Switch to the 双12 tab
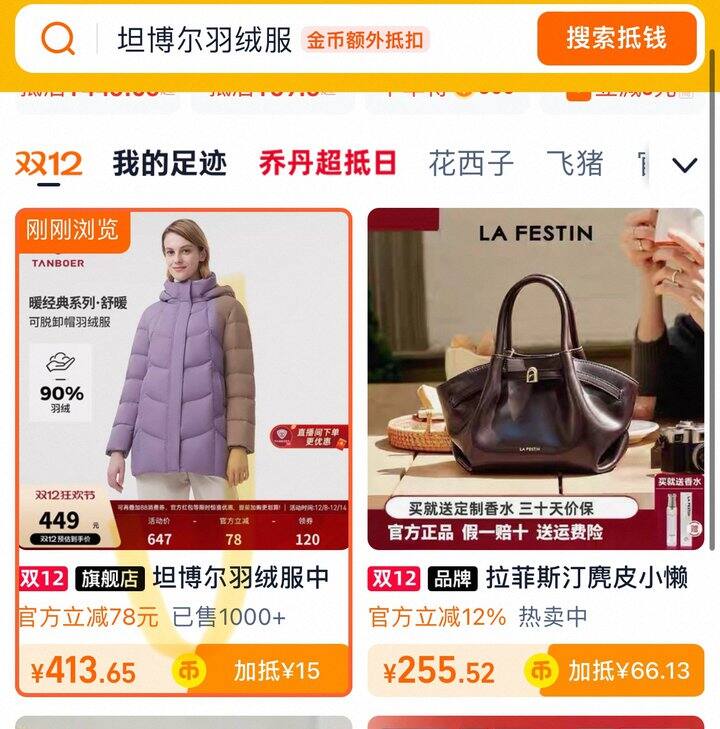This screenshot has height=729, width=720. tap(48, 164)
